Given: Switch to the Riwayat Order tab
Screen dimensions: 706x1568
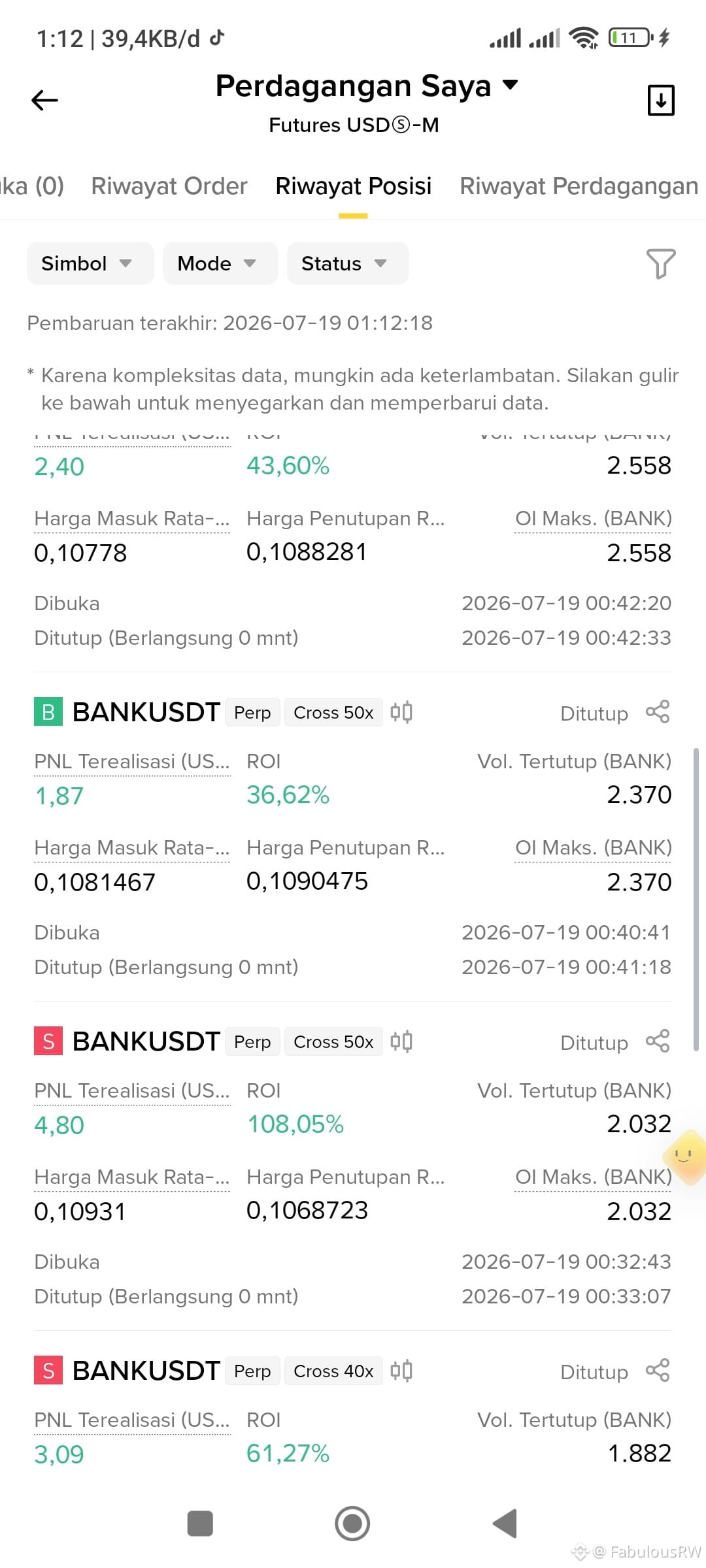Looking at the screenshot, I should point(169,186).
